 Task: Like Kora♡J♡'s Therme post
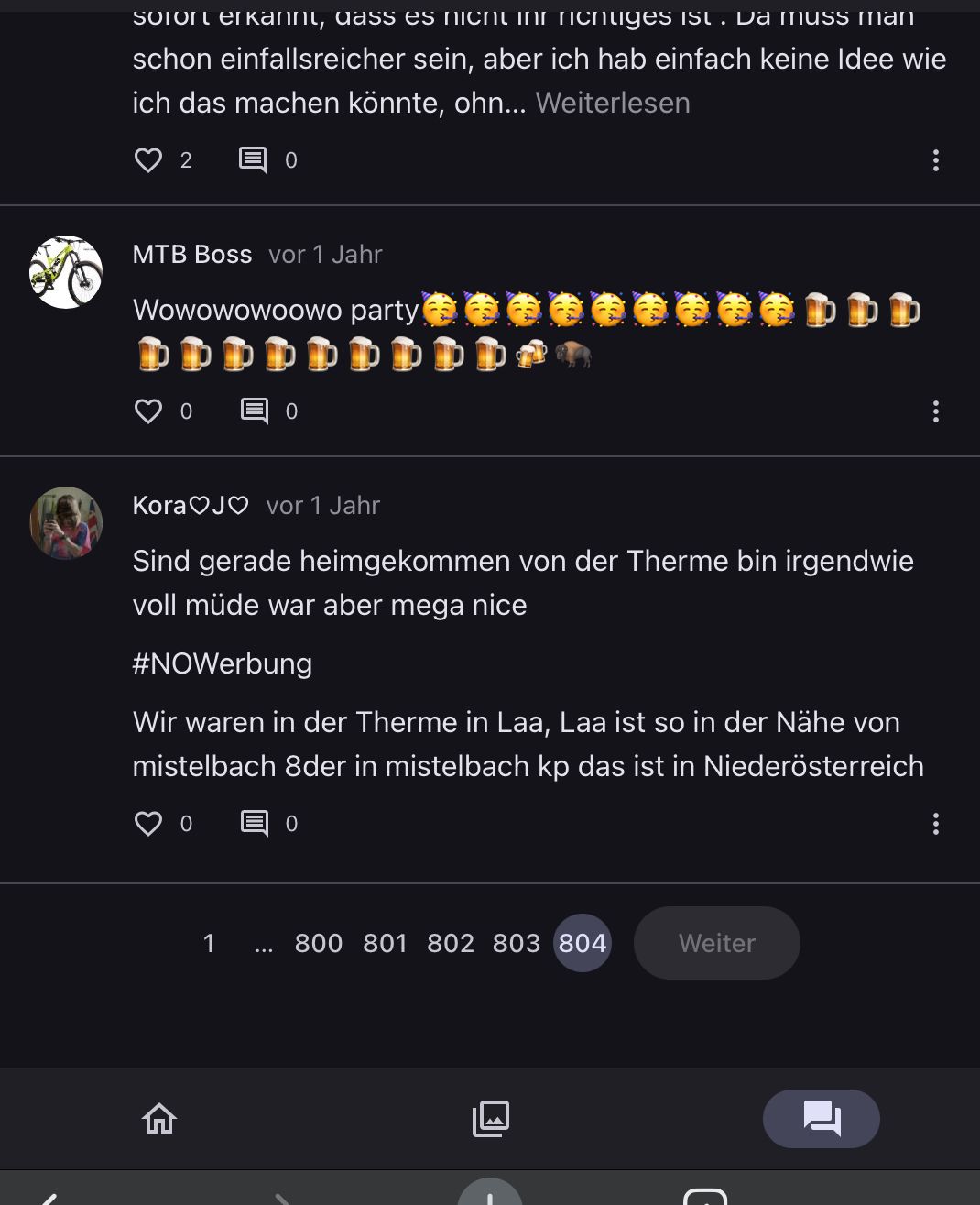pyautogui.click(x=148, y=824)
